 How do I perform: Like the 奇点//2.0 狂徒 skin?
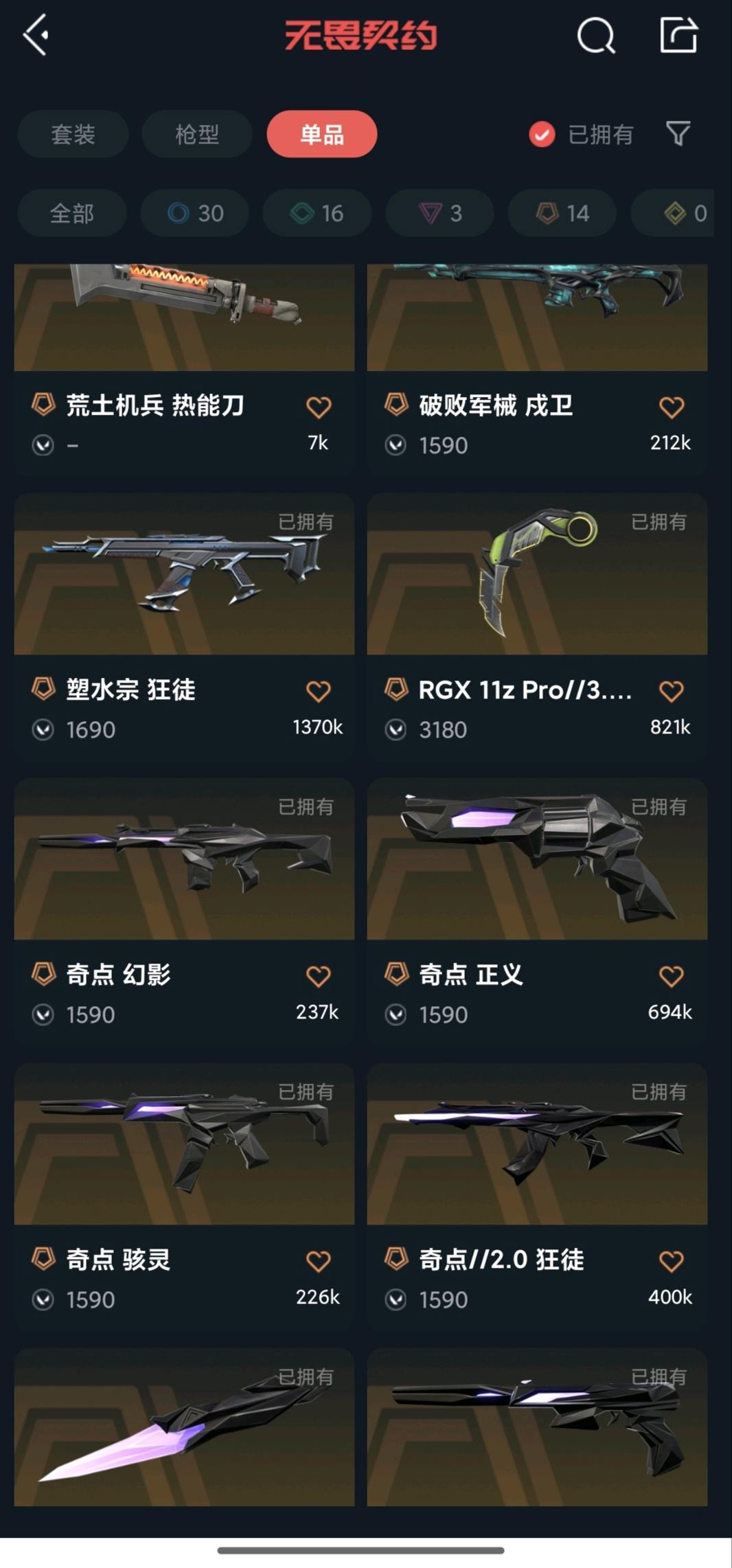tap(672, 1261)
